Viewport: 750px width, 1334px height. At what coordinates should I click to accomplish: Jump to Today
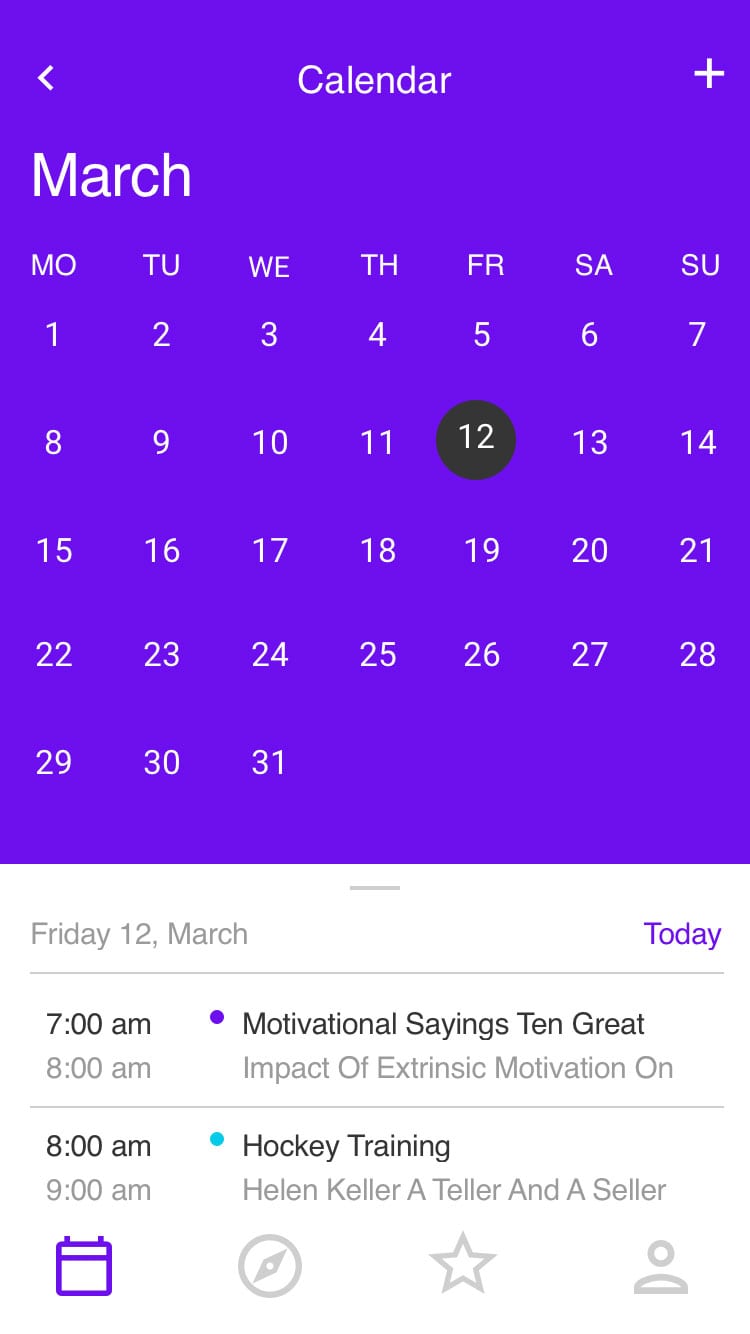[682, 934]
